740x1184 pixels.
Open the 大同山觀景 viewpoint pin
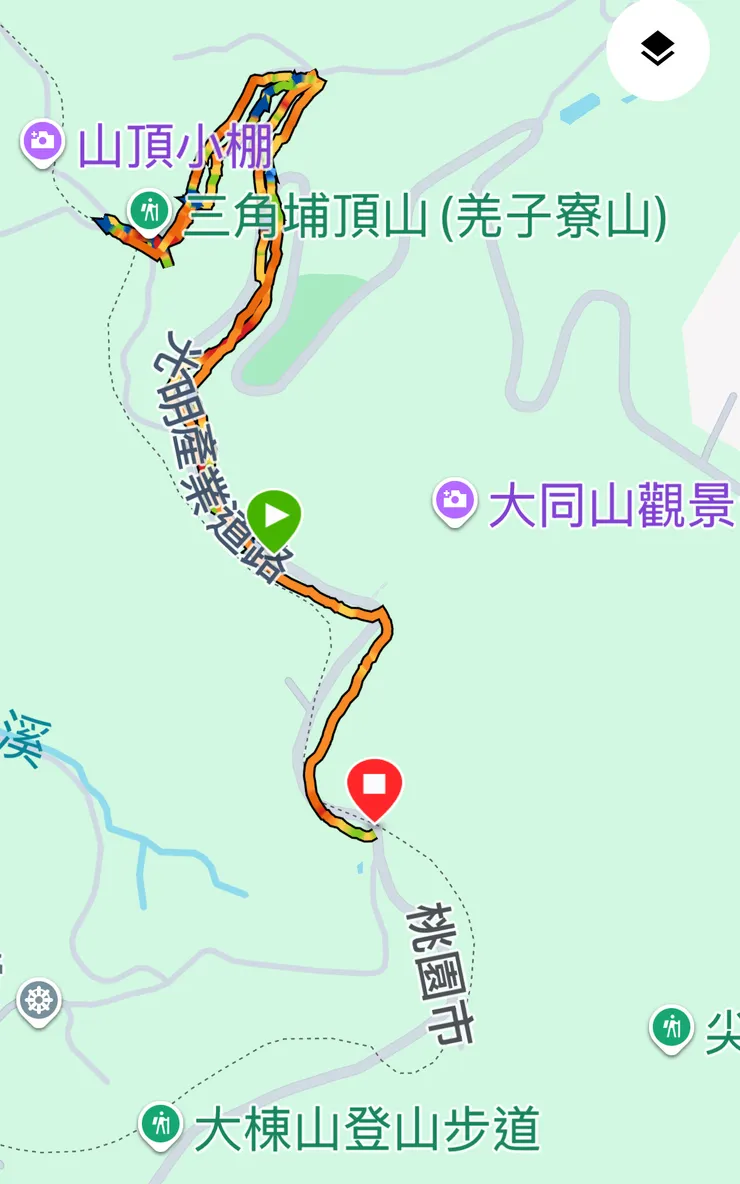[x=454, y=499]
